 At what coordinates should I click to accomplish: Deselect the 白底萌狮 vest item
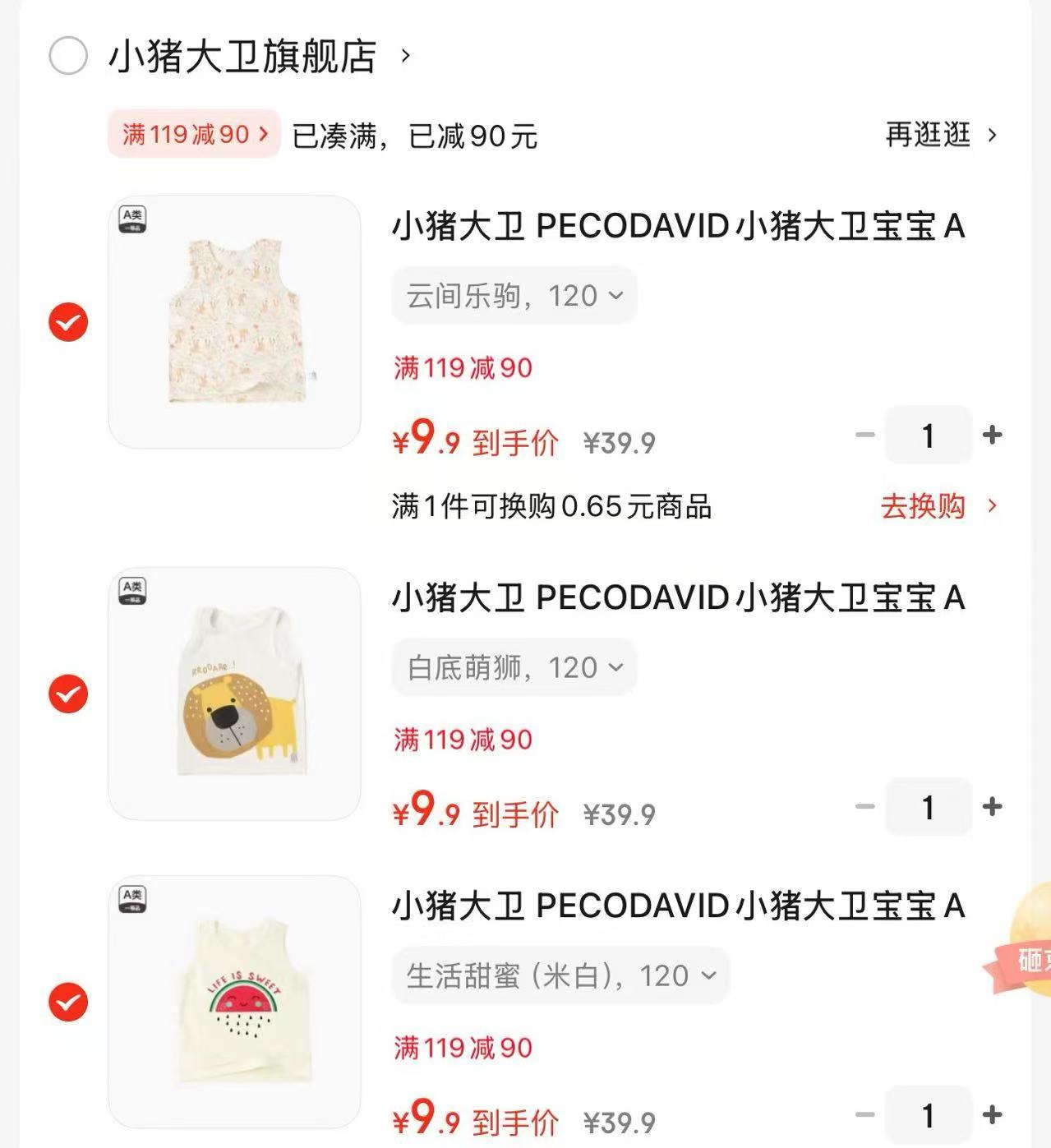coord(68,694)
